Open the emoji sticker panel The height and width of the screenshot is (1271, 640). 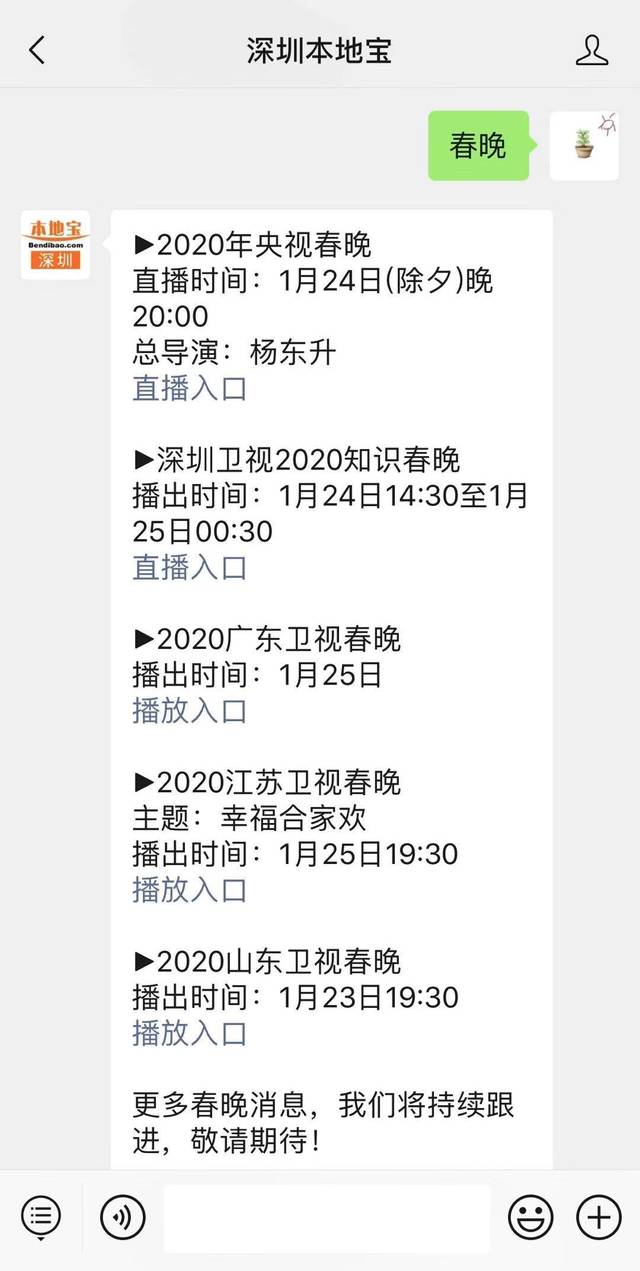coord(530,1217)
